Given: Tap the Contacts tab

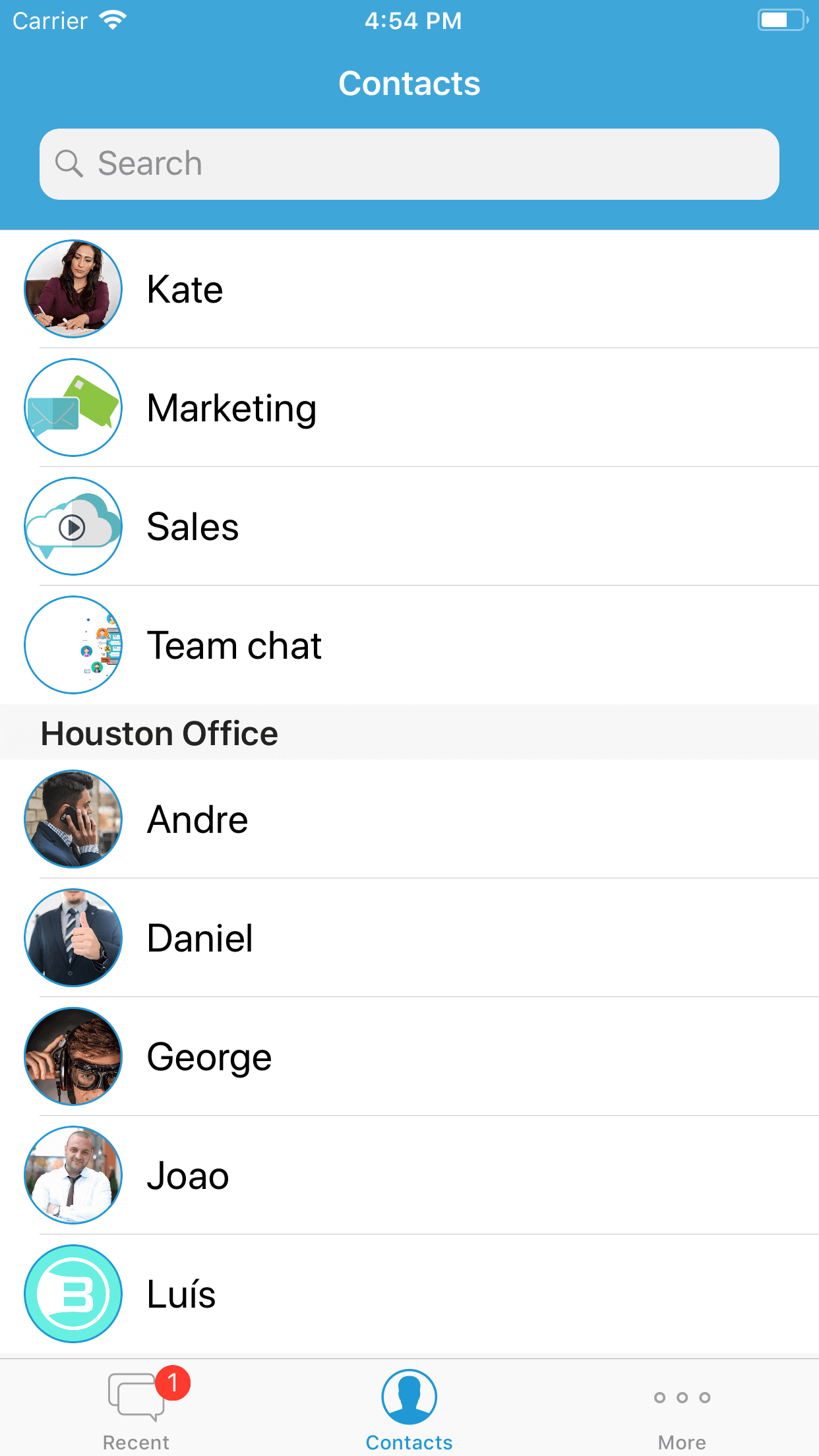Looking at the screenshot, I should click(x=409, y=1408).
